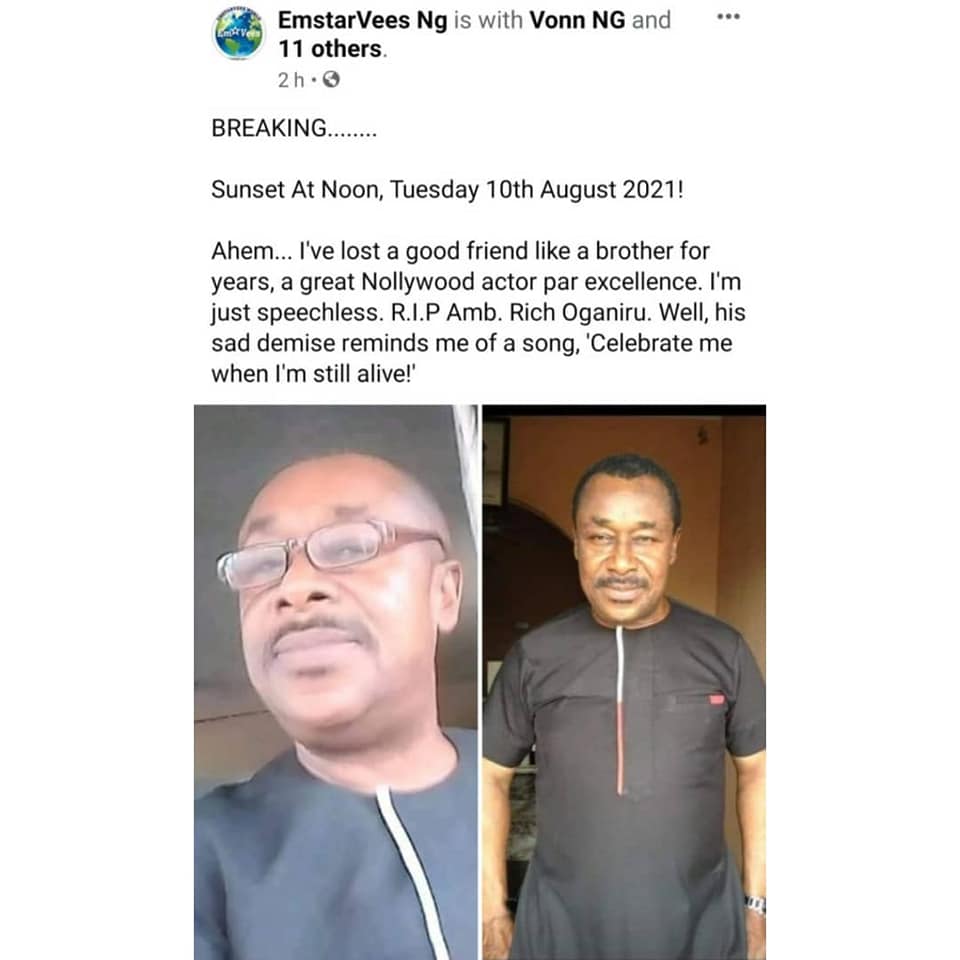Tap EmstarVees Ng's profile picture

[238, 34]
